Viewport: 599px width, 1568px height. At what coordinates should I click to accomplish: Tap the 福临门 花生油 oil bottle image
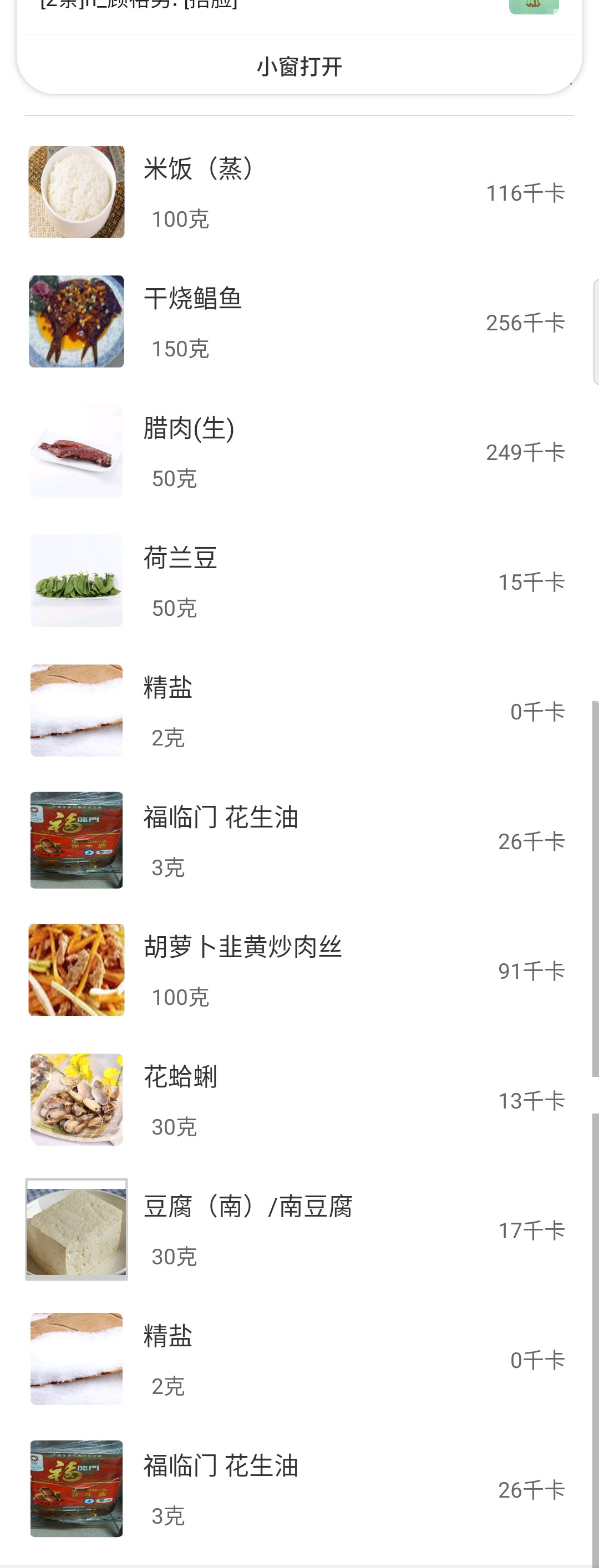coord(75,839)
